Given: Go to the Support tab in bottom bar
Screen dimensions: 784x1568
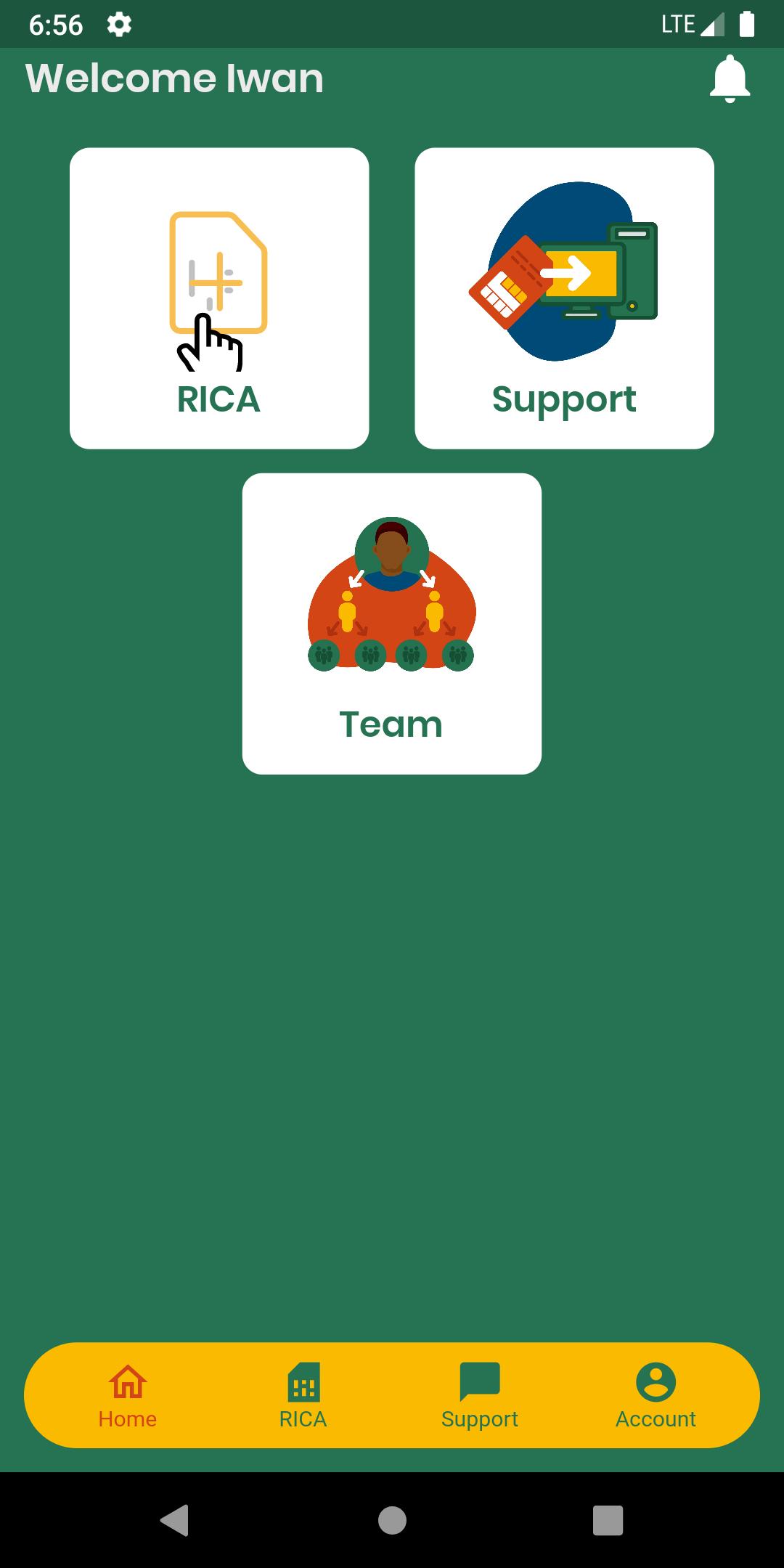Looking at the screenshot, I should (x=480, y=1395).
